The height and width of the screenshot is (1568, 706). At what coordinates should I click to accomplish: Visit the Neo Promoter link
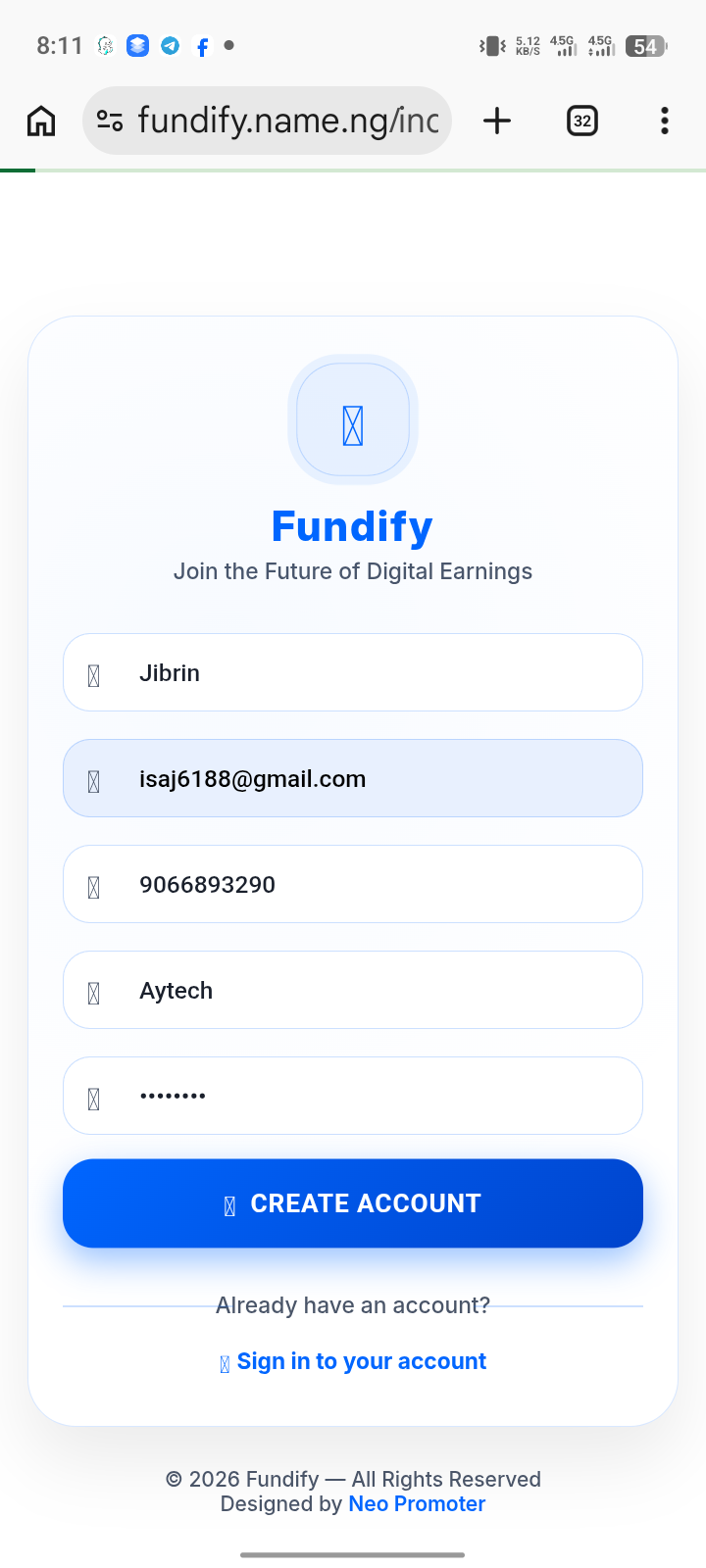[417, 1504]
